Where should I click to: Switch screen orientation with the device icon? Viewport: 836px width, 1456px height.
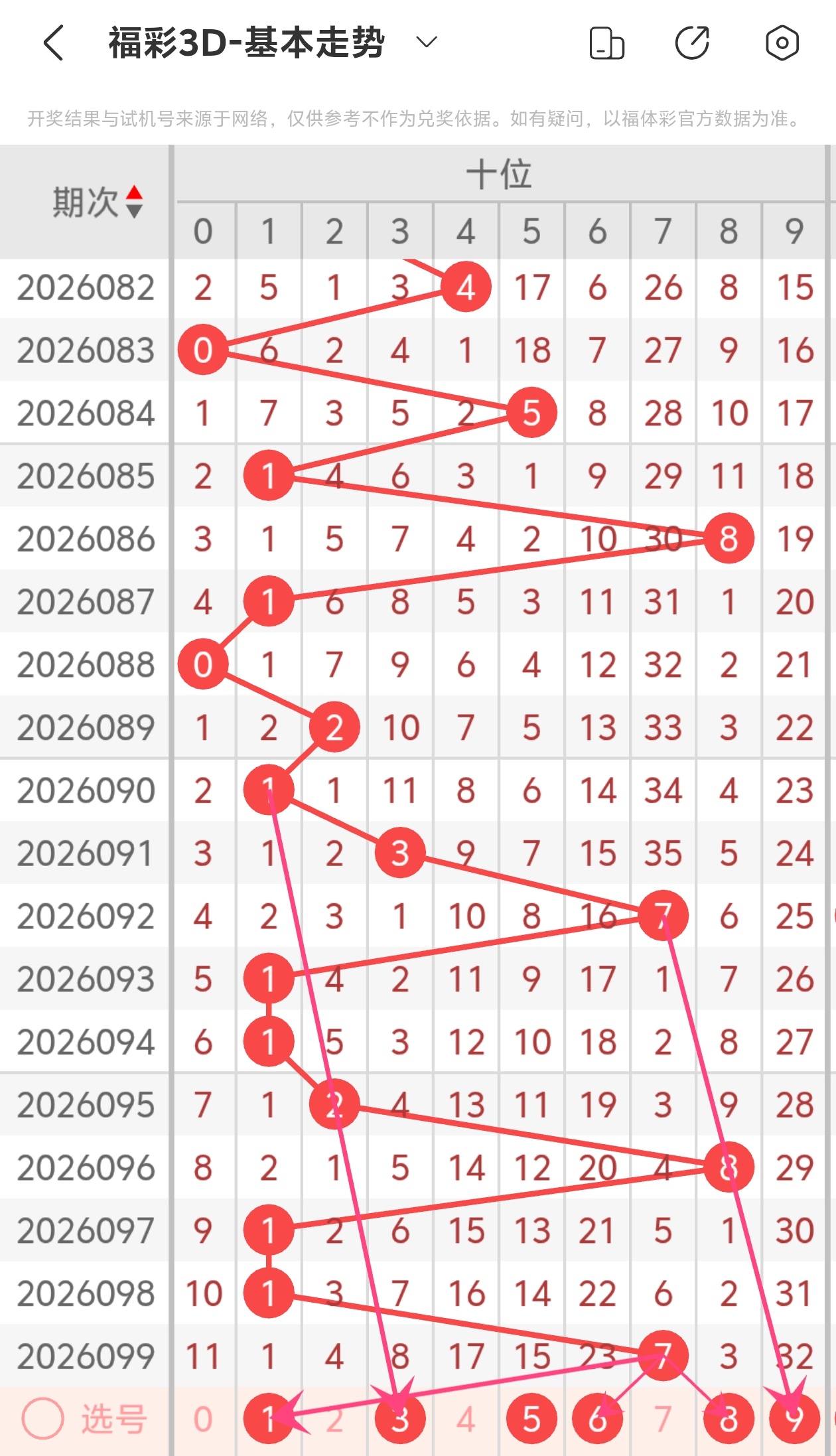click(x=606, y=43)
